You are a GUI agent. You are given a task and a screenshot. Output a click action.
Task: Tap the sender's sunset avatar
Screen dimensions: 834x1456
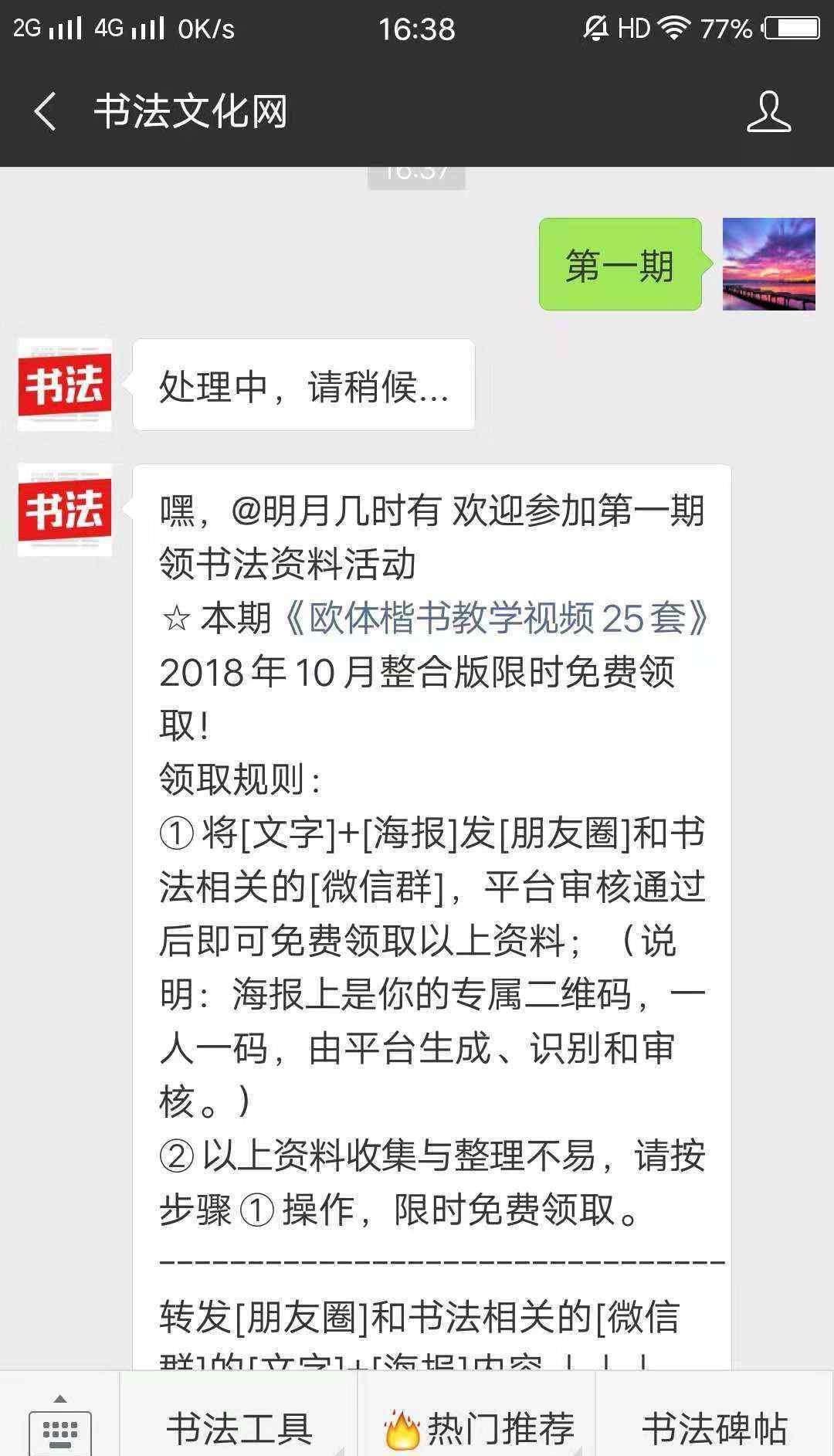click(x=768, y=264)
